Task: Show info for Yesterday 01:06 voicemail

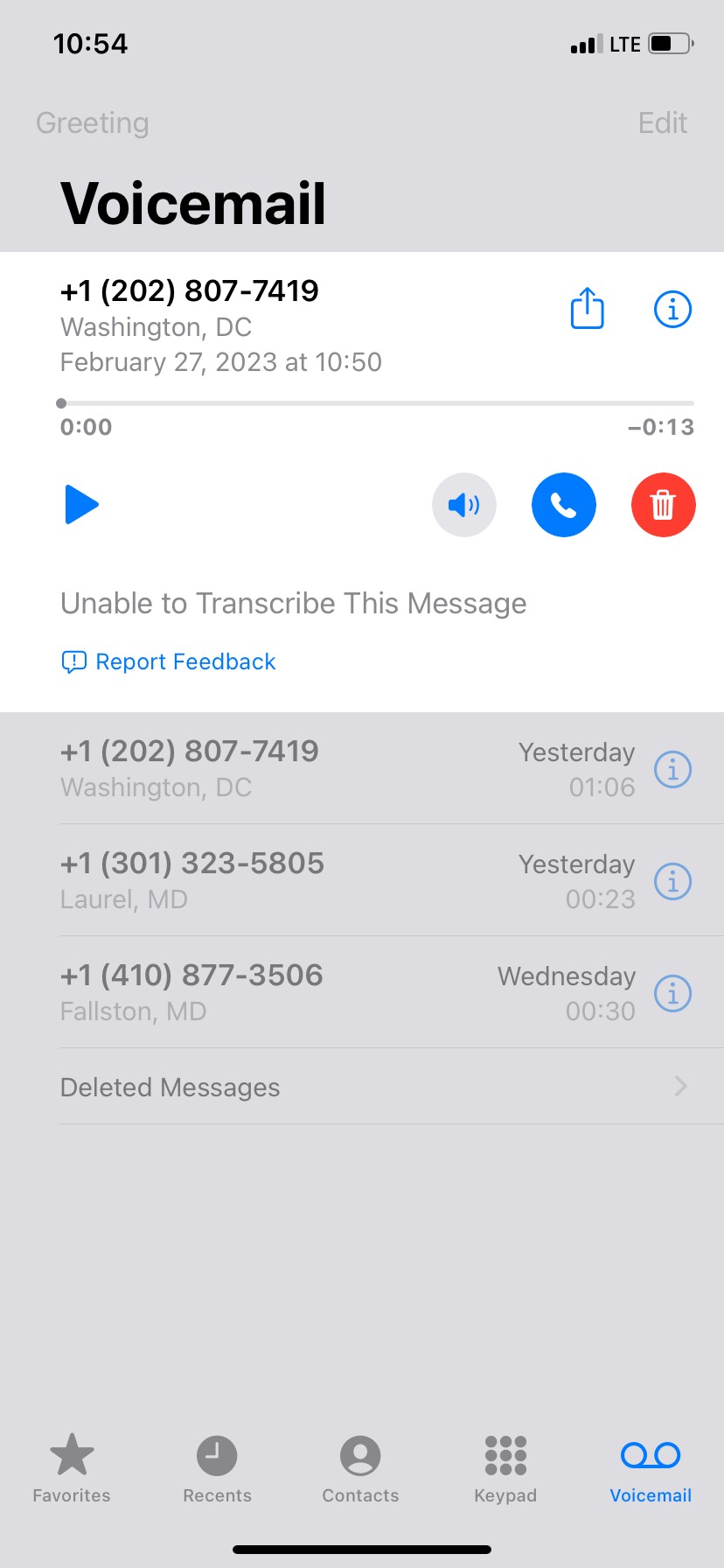Action: click(672, 769)
